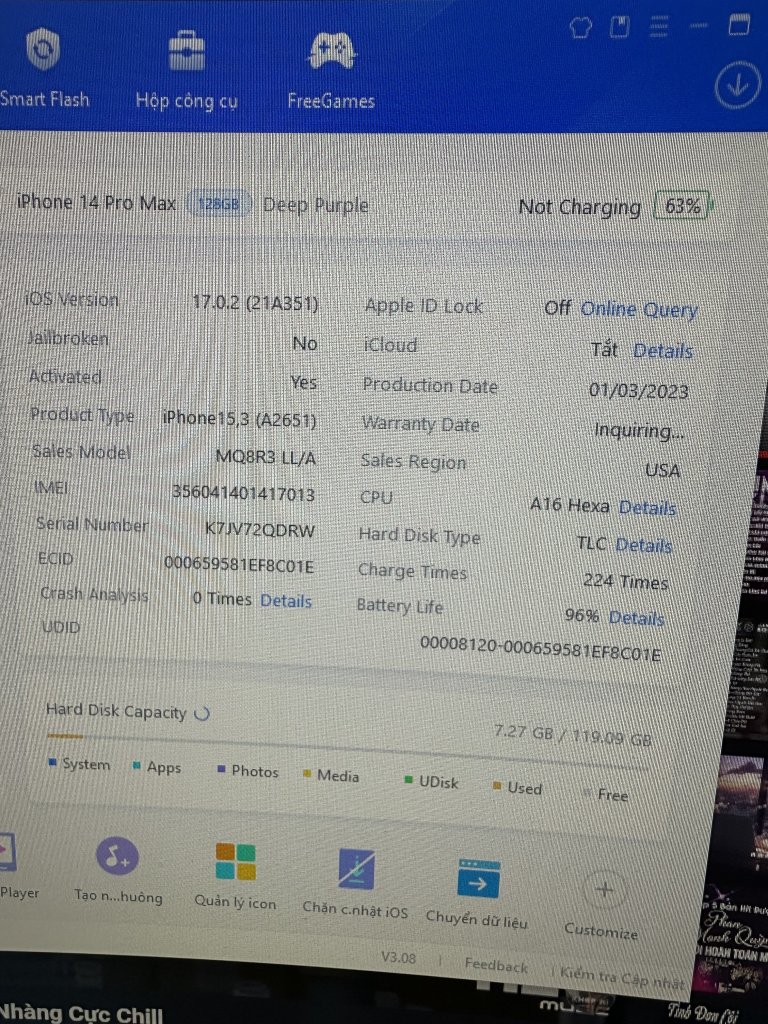Viewport: 768px width, 1024px height.
Task: View Hard Disk Type Details
Action: (643, 546)
